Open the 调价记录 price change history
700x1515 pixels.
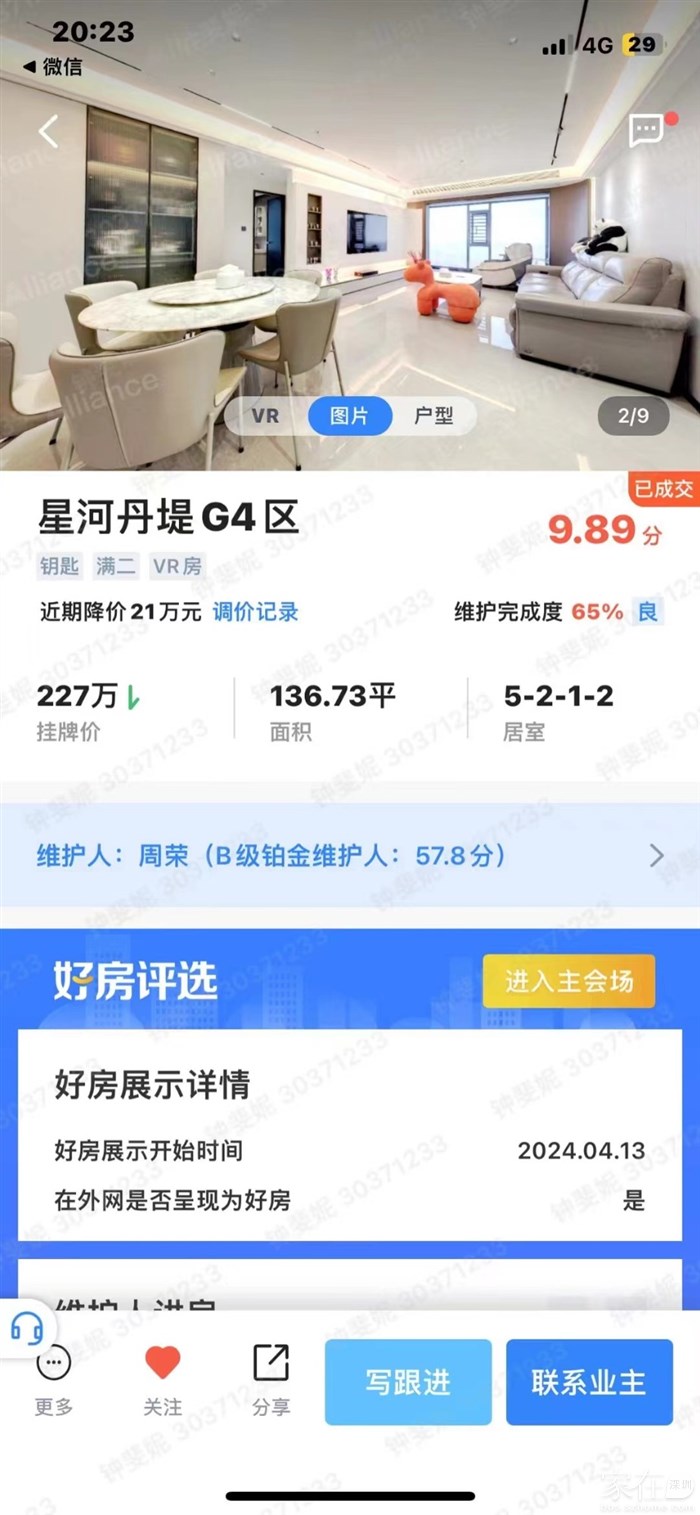click(x=255, y=612)
